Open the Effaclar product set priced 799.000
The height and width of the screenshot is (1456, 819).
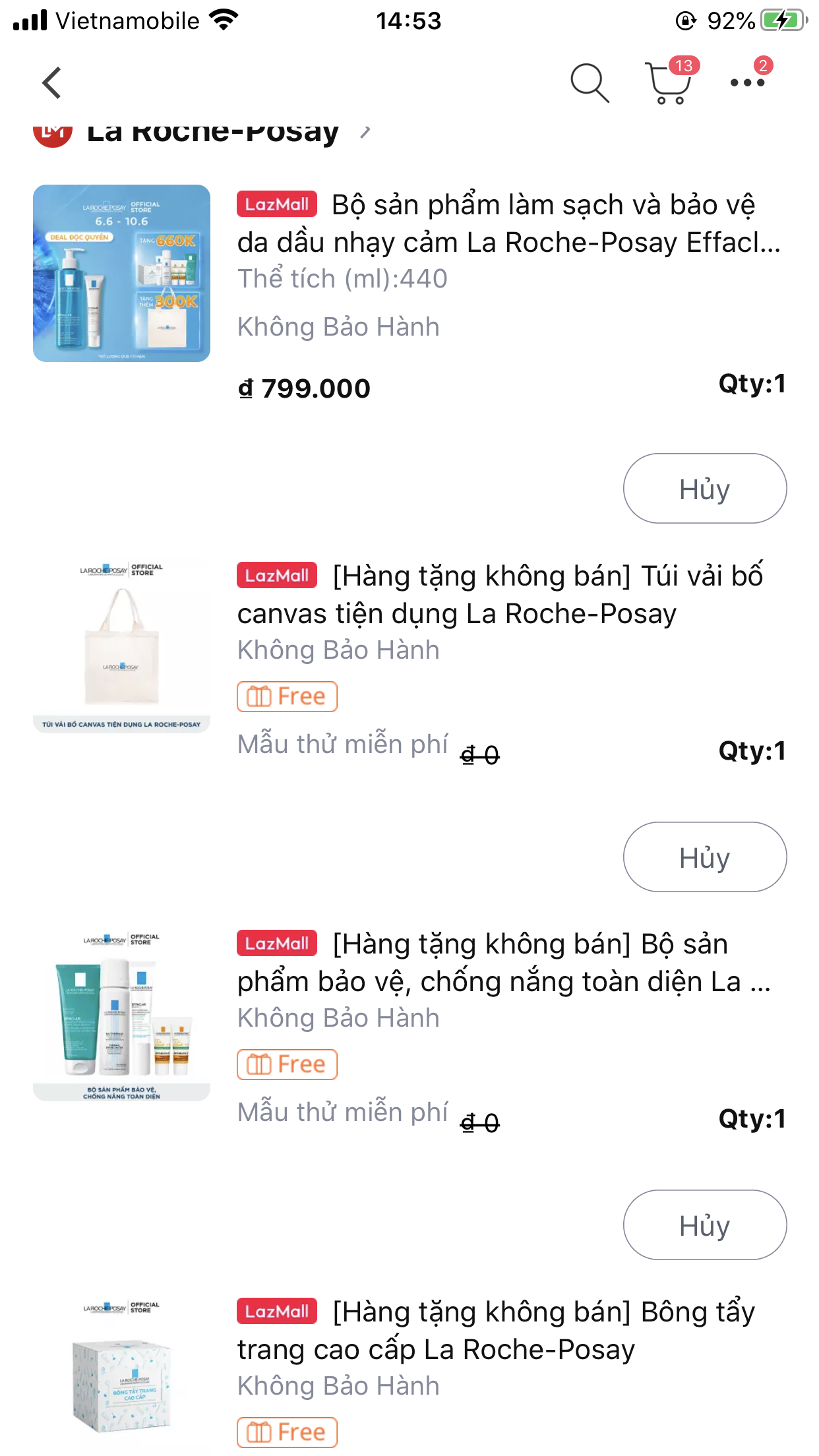click(508, 224)
